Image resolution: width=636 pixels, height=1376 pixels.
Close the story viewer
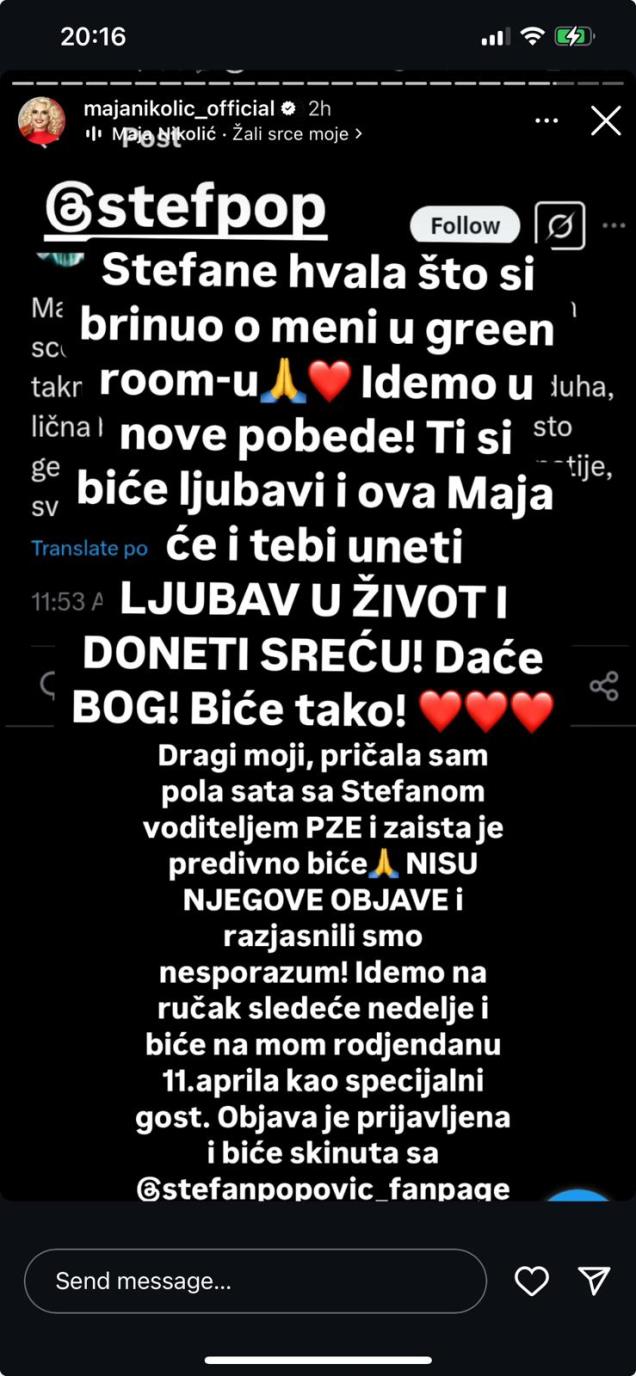606,121
